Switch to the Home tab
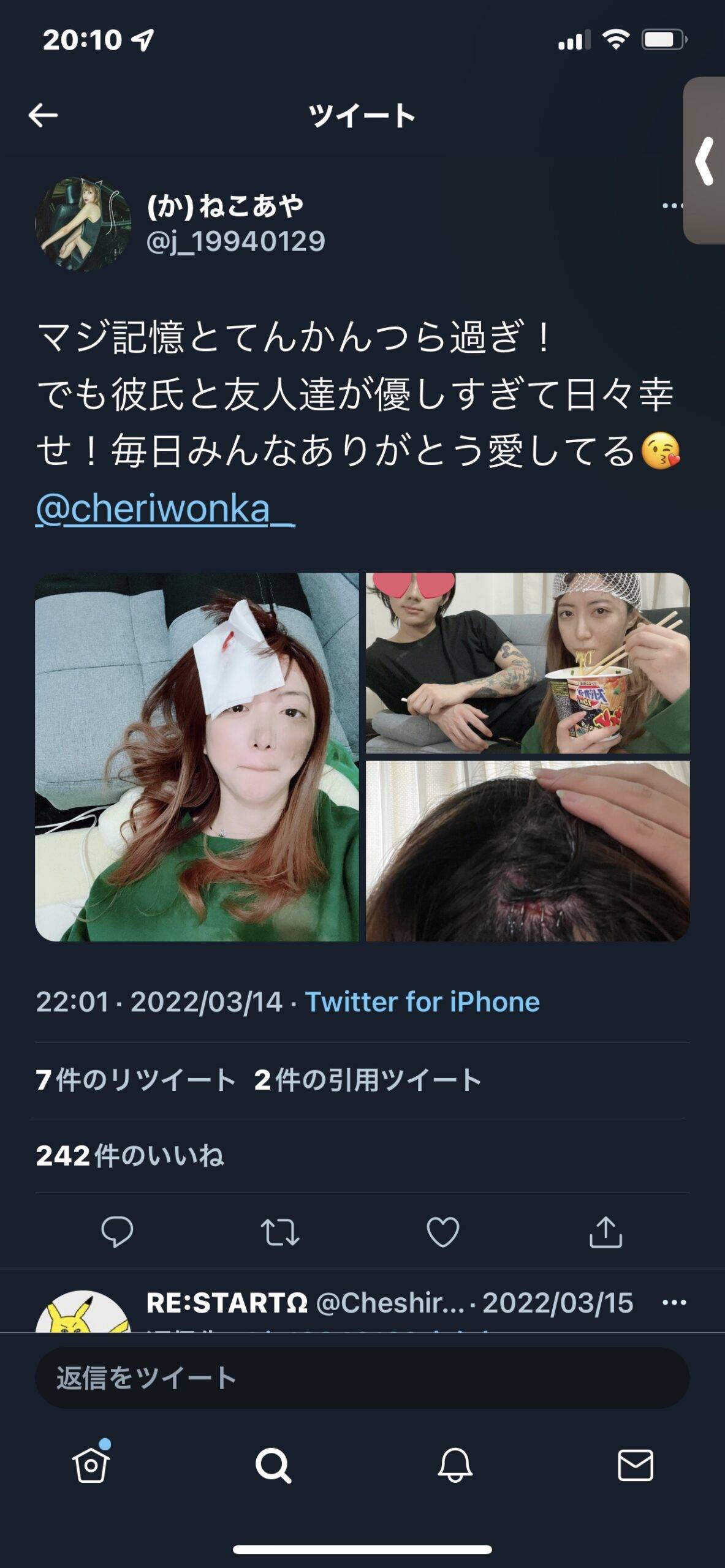This screenshot has width=725, height=1568. 91,1466
